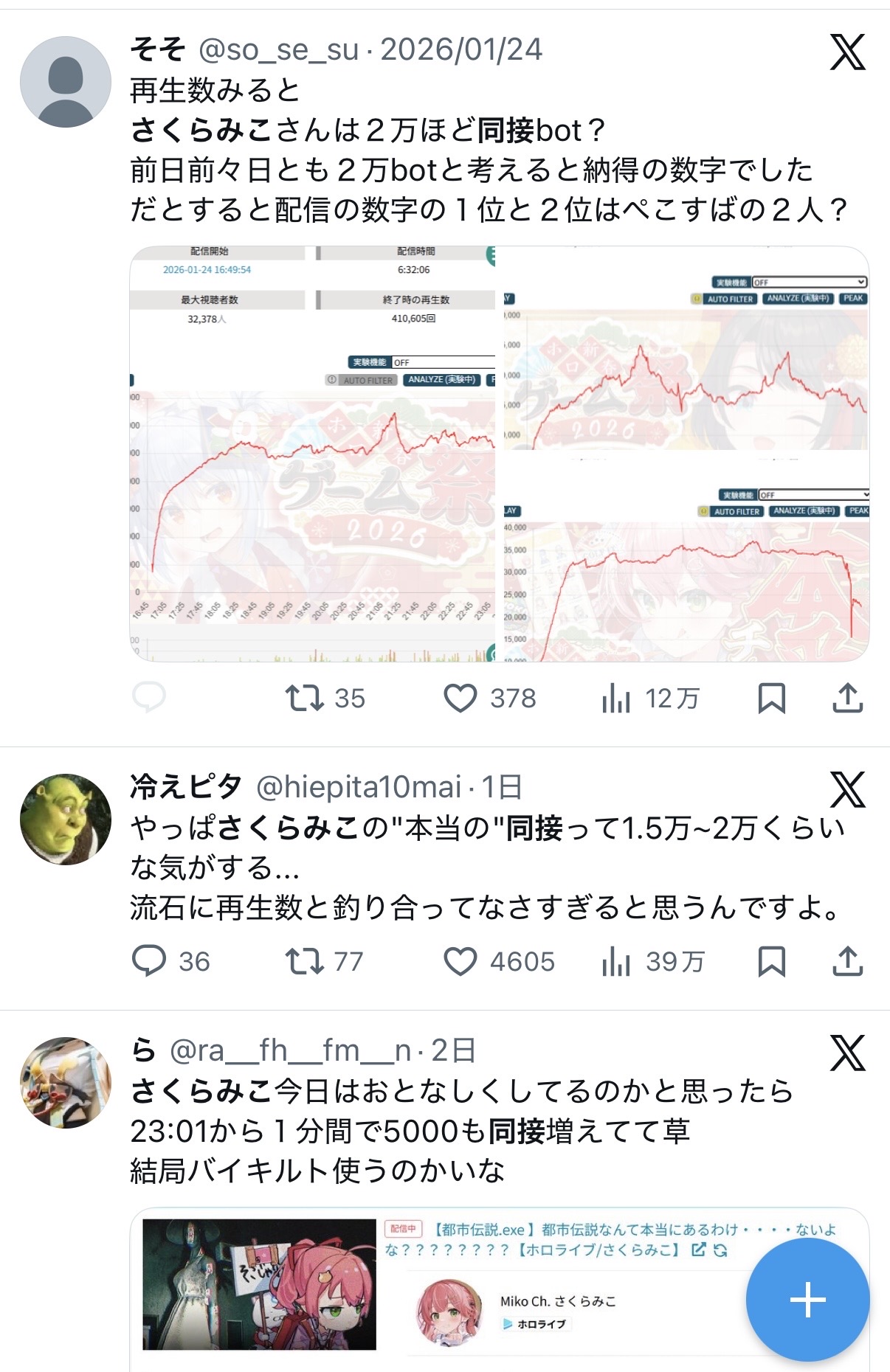
Task: Share 冷えピタ's post
Action: [847, 960]
